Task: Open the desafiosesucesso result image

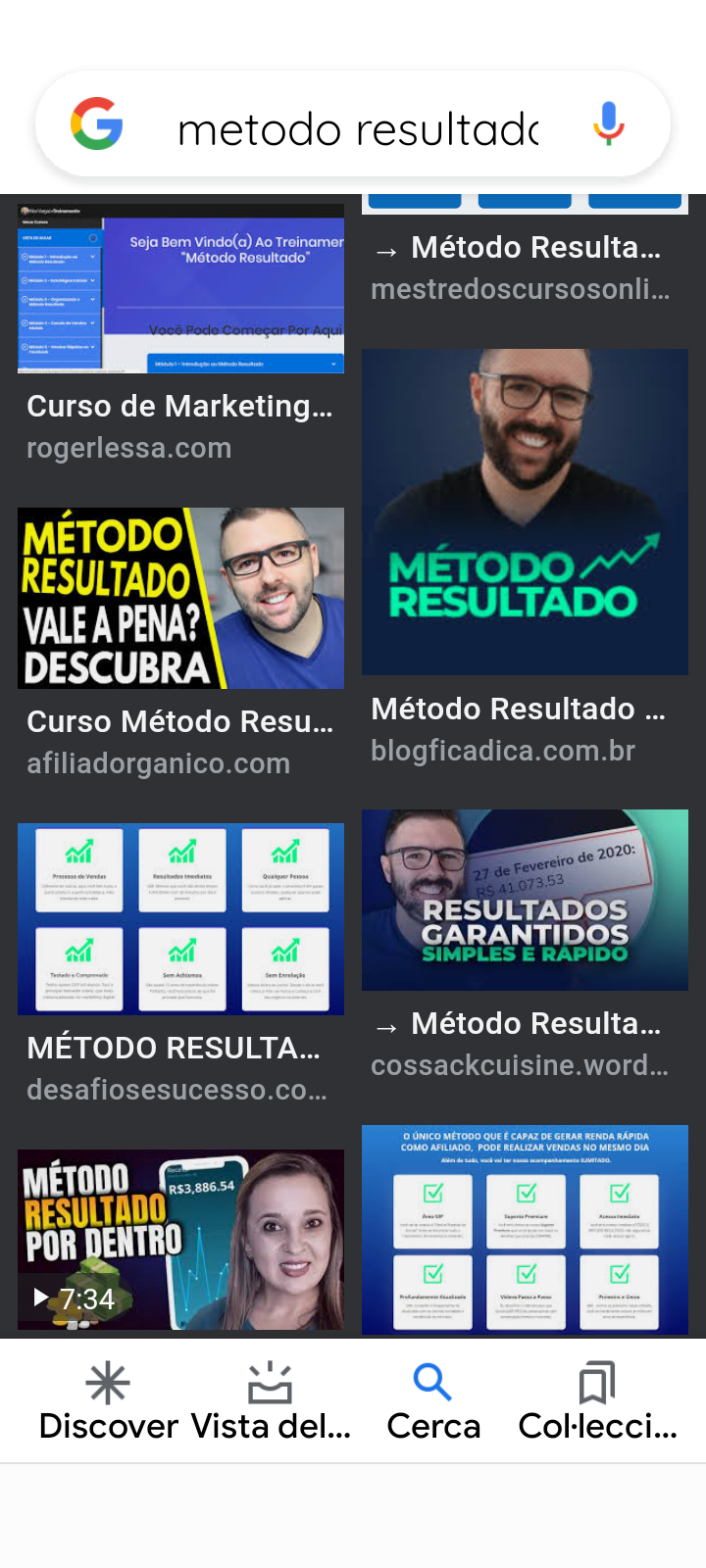Action: pos(180,918)
